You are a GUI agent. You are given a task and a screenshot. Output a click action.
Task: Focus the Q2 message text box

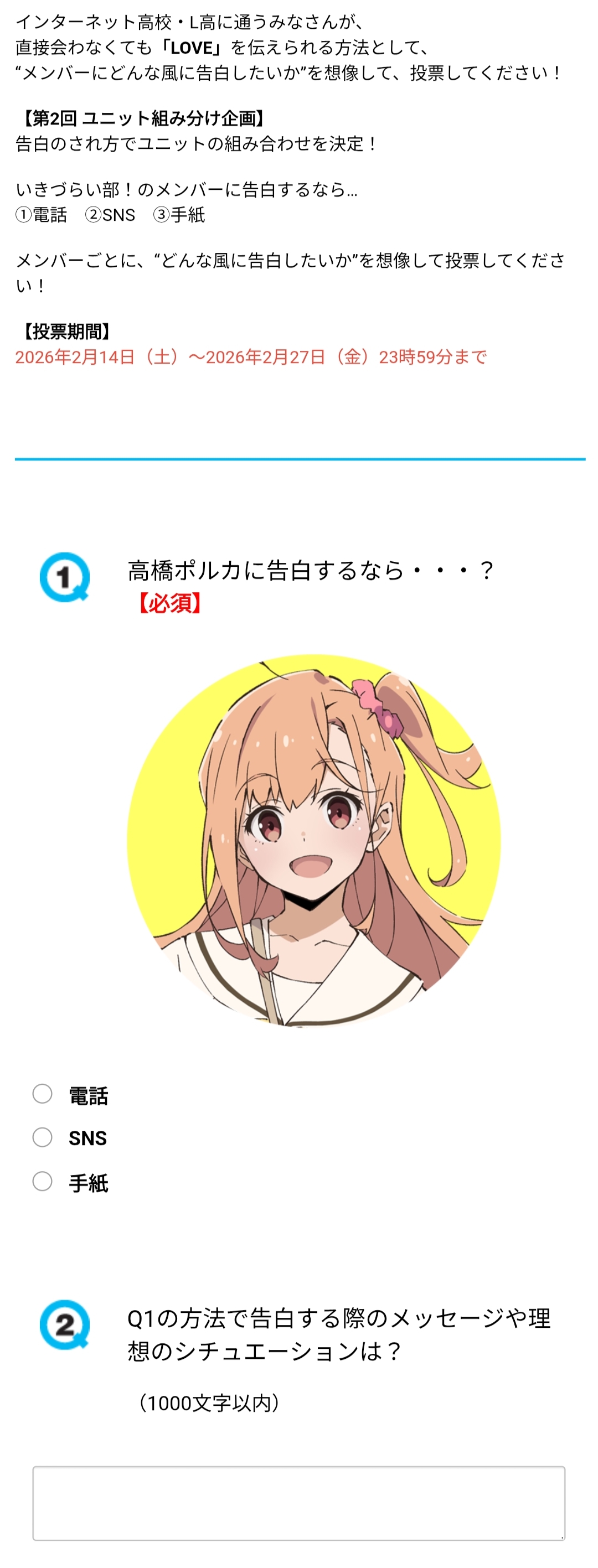[298, 1502]
